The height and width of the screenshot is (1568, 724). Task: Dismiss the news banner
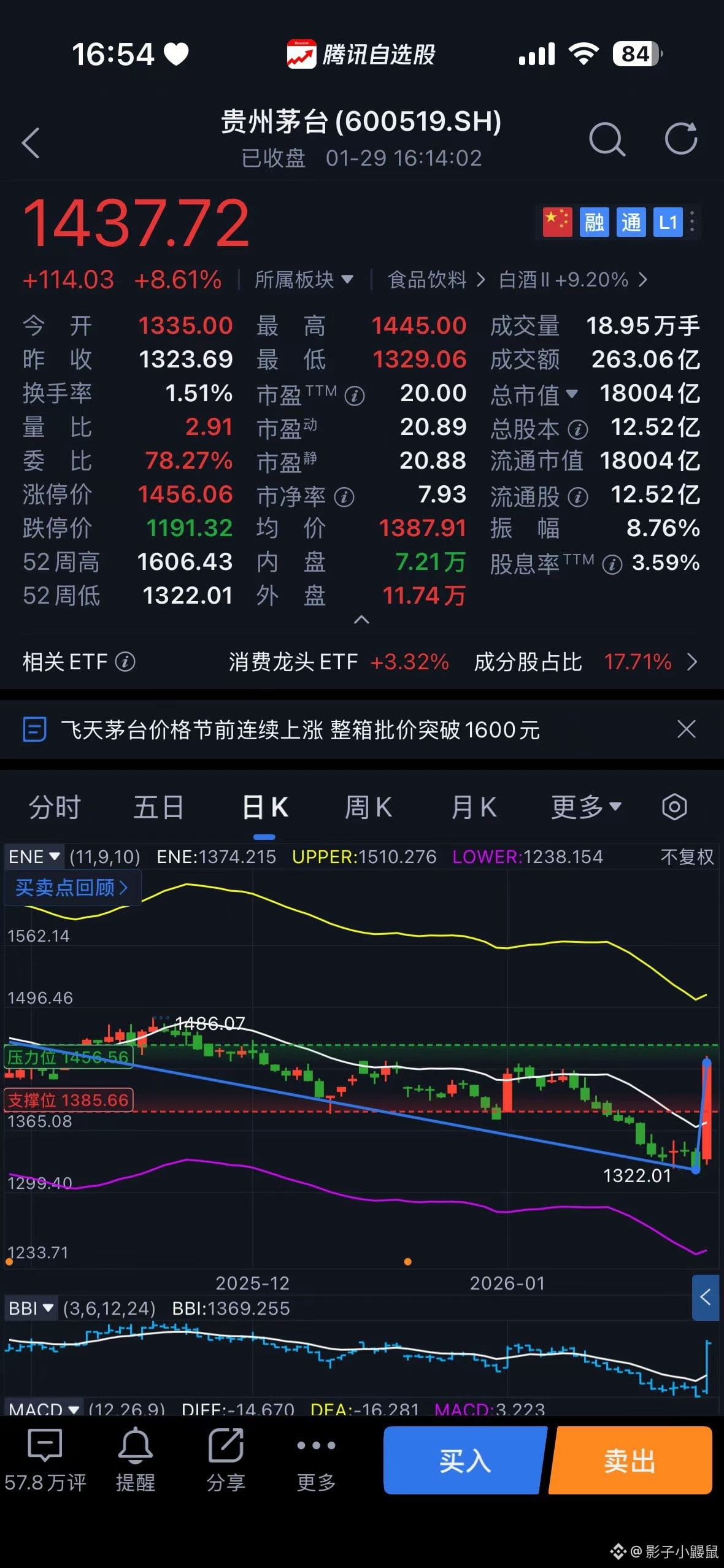686,729
